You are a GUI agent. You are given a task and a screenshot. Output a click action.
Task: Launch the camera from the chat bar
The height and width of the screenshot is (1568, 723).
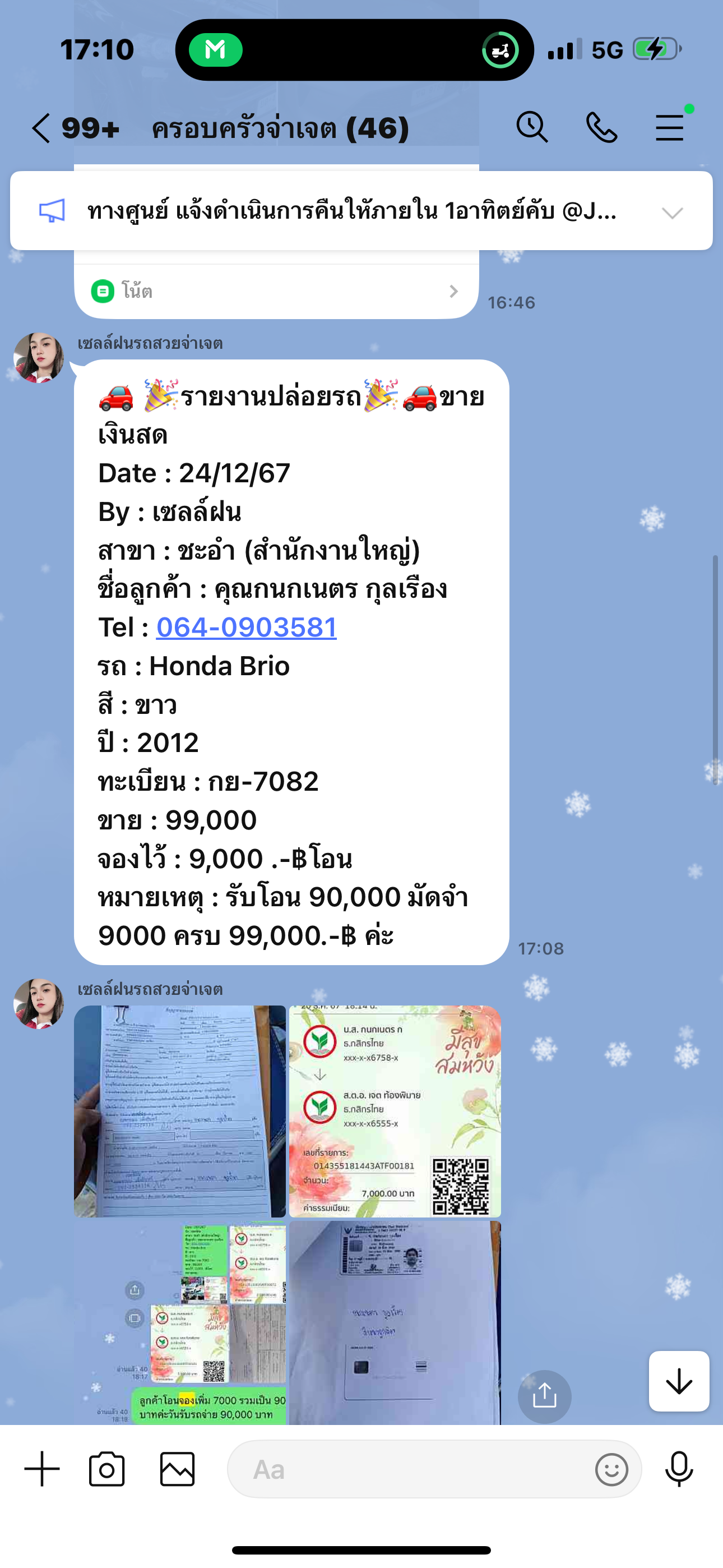pyautogui.click(x=106, y=1469)
